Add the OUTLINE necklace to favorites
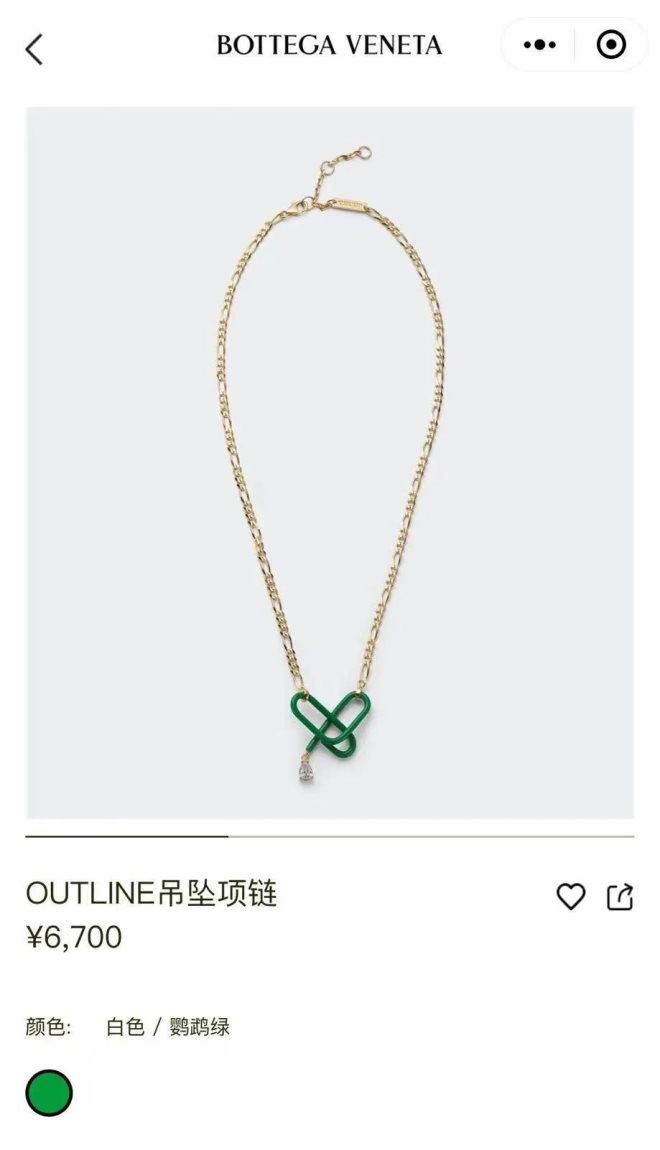 tap(570, 897)
